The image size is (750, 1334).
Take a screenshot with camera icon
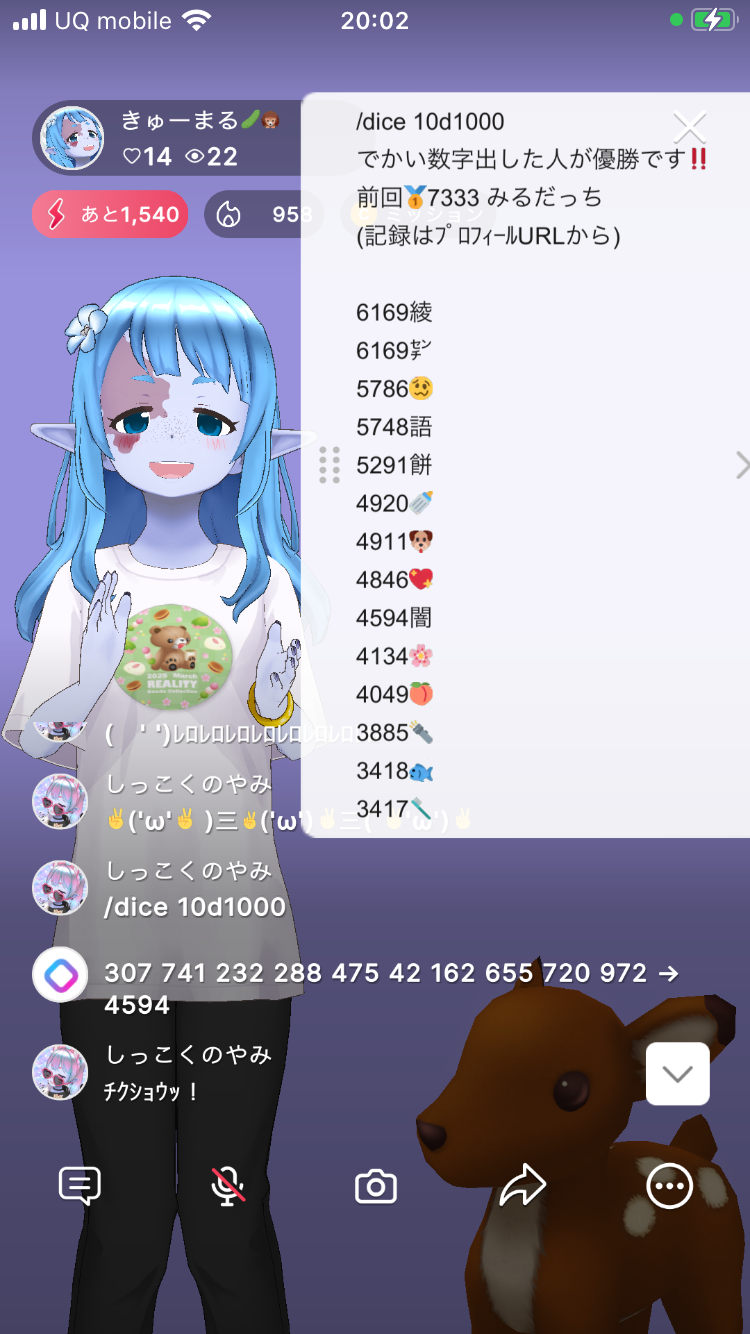coord(376,1187)
